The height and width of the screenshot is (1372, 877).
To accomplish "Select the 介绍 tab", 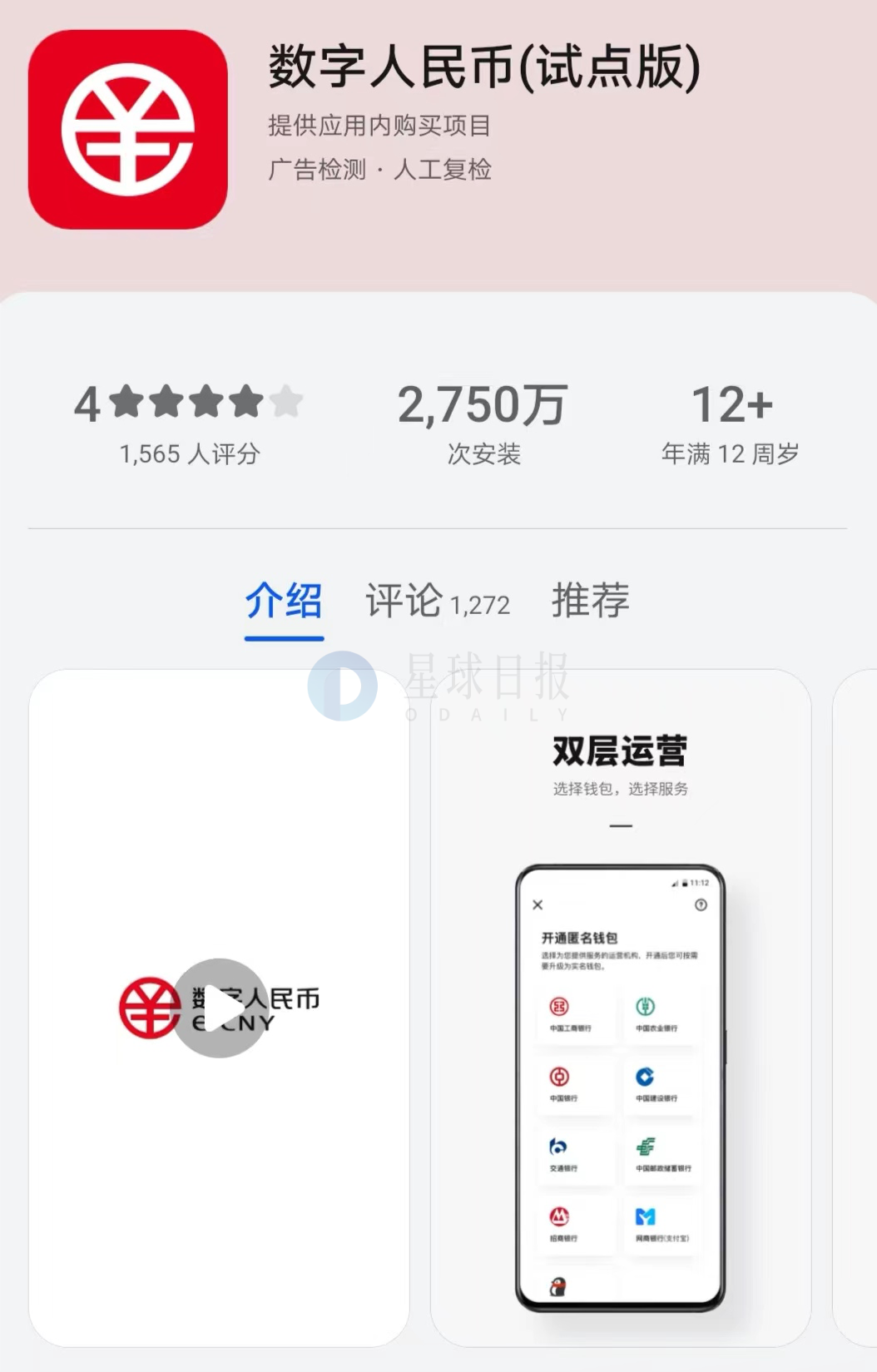I will click(284, 601).
